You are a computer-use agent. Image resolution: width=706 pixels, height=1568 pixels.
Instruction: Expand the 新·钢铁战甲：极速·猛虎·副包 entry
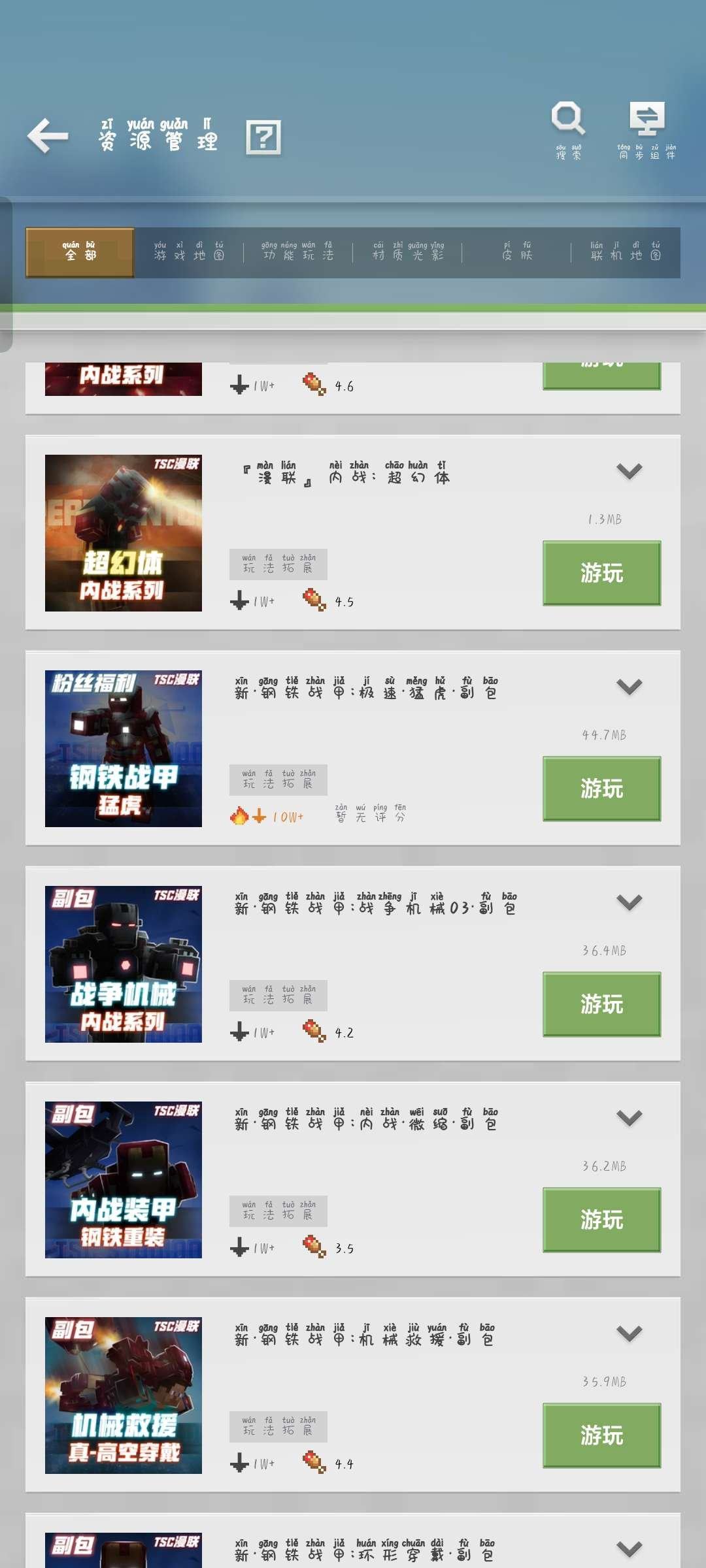tap(628, 685)
